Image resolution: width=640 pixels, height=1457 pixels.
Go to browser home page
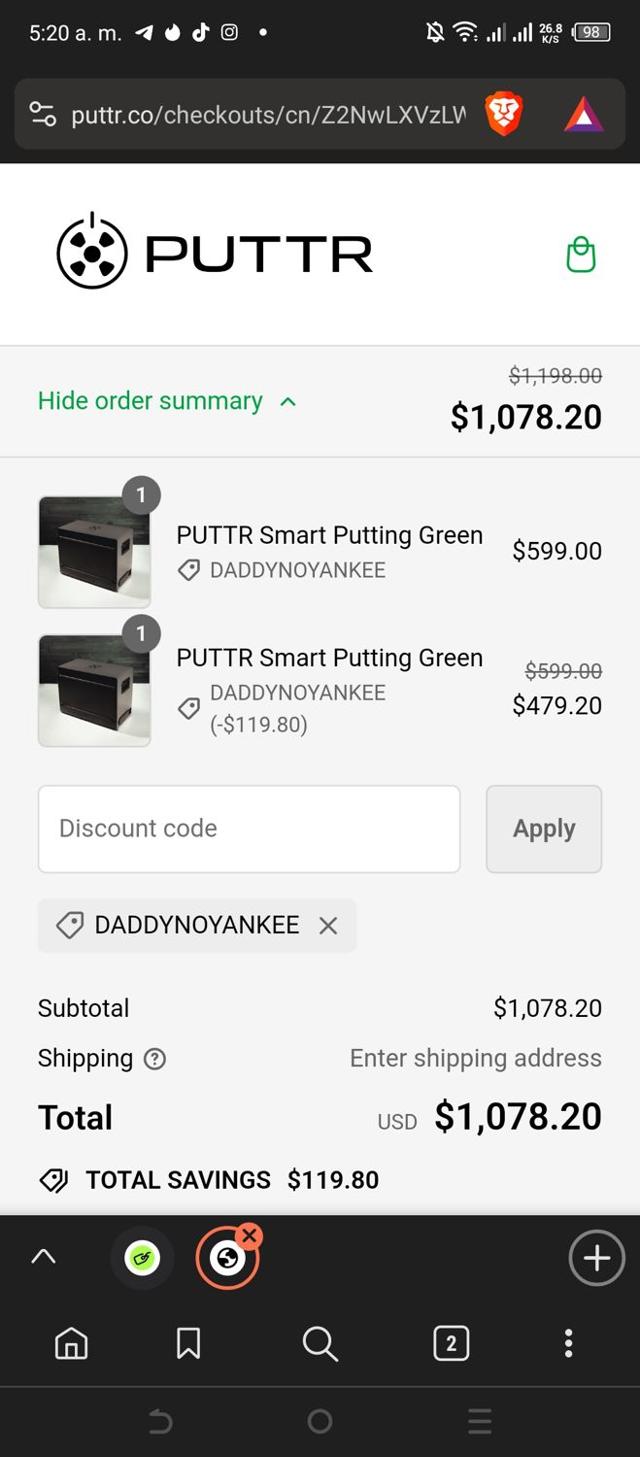point(71,1344)
